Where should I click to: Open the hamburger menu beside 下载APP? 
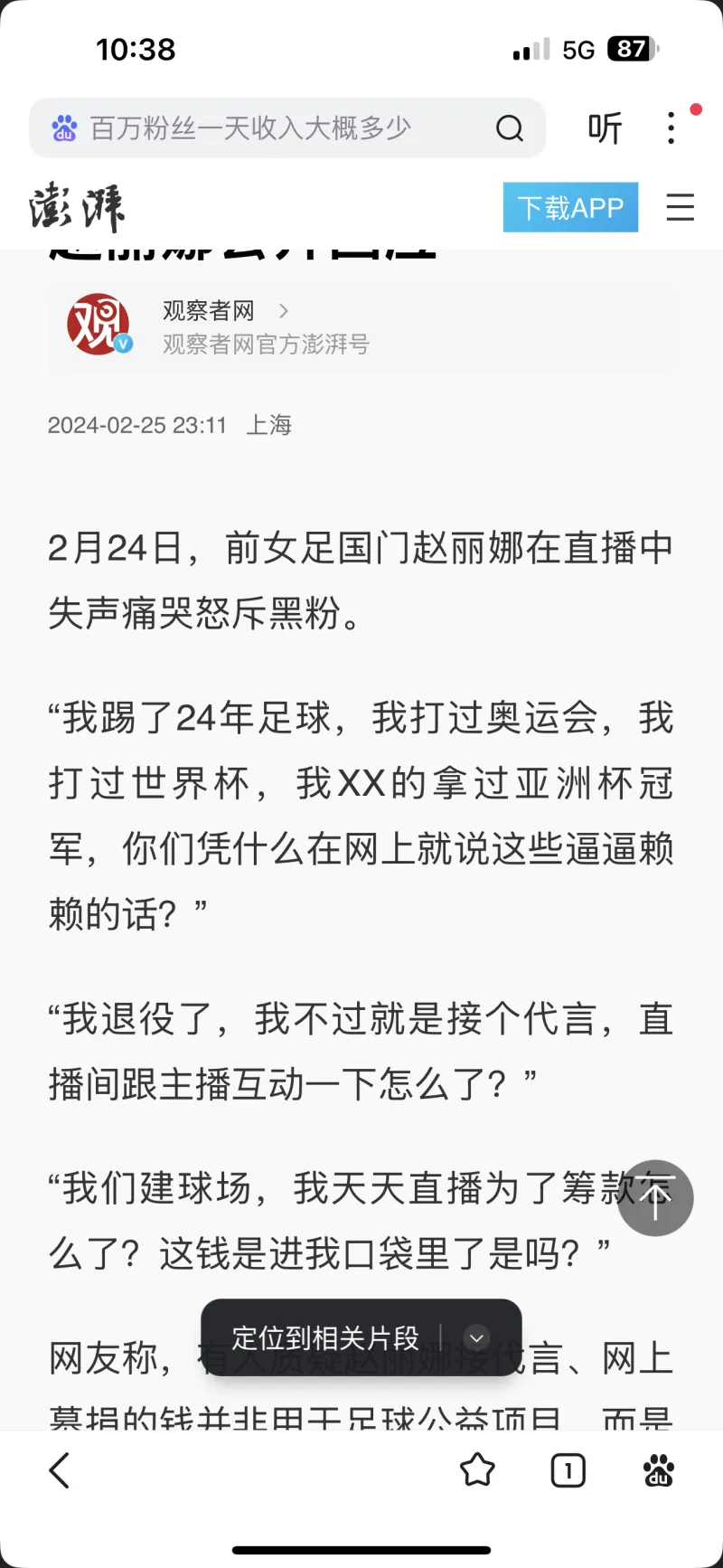(x=680, y=208)
